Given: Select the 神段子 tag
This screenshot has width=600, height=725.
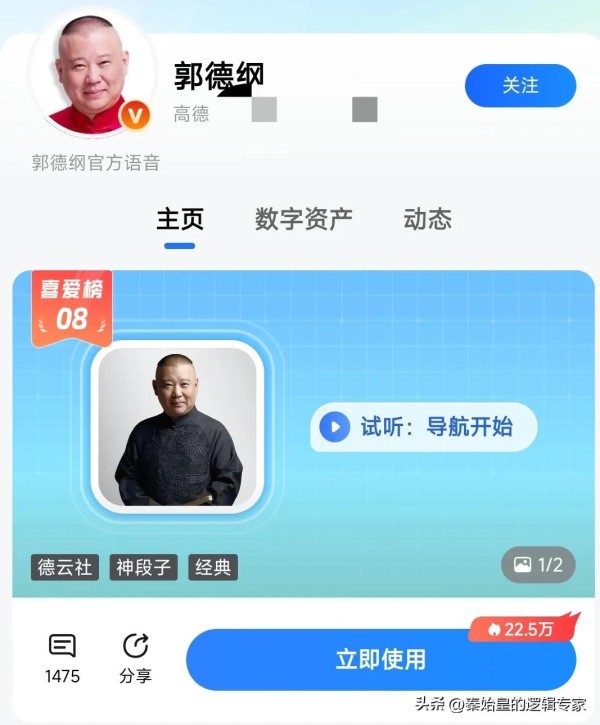Looking at the screenshot, I should pos(143,567).
